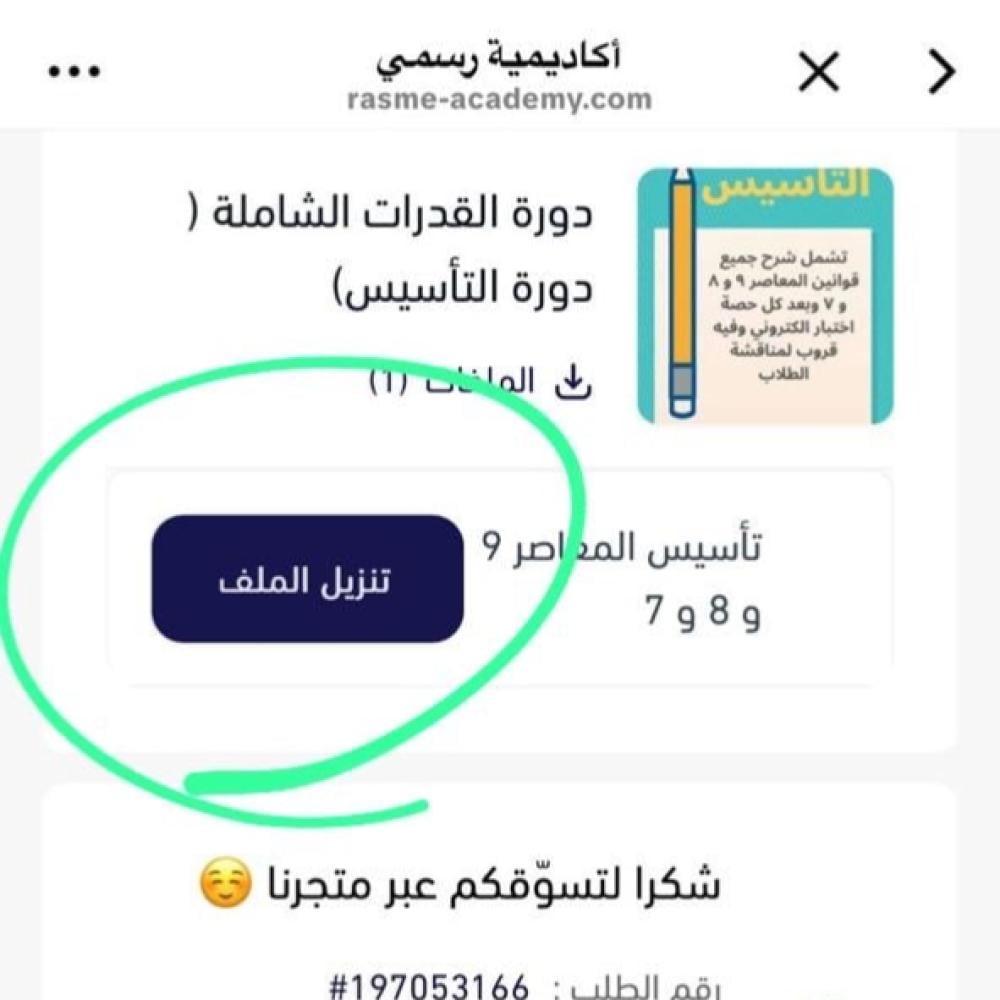Tap the arrow chevron in the top bar
The width and height of the screenshot is (1000, 1000).
tap(941, 72)
